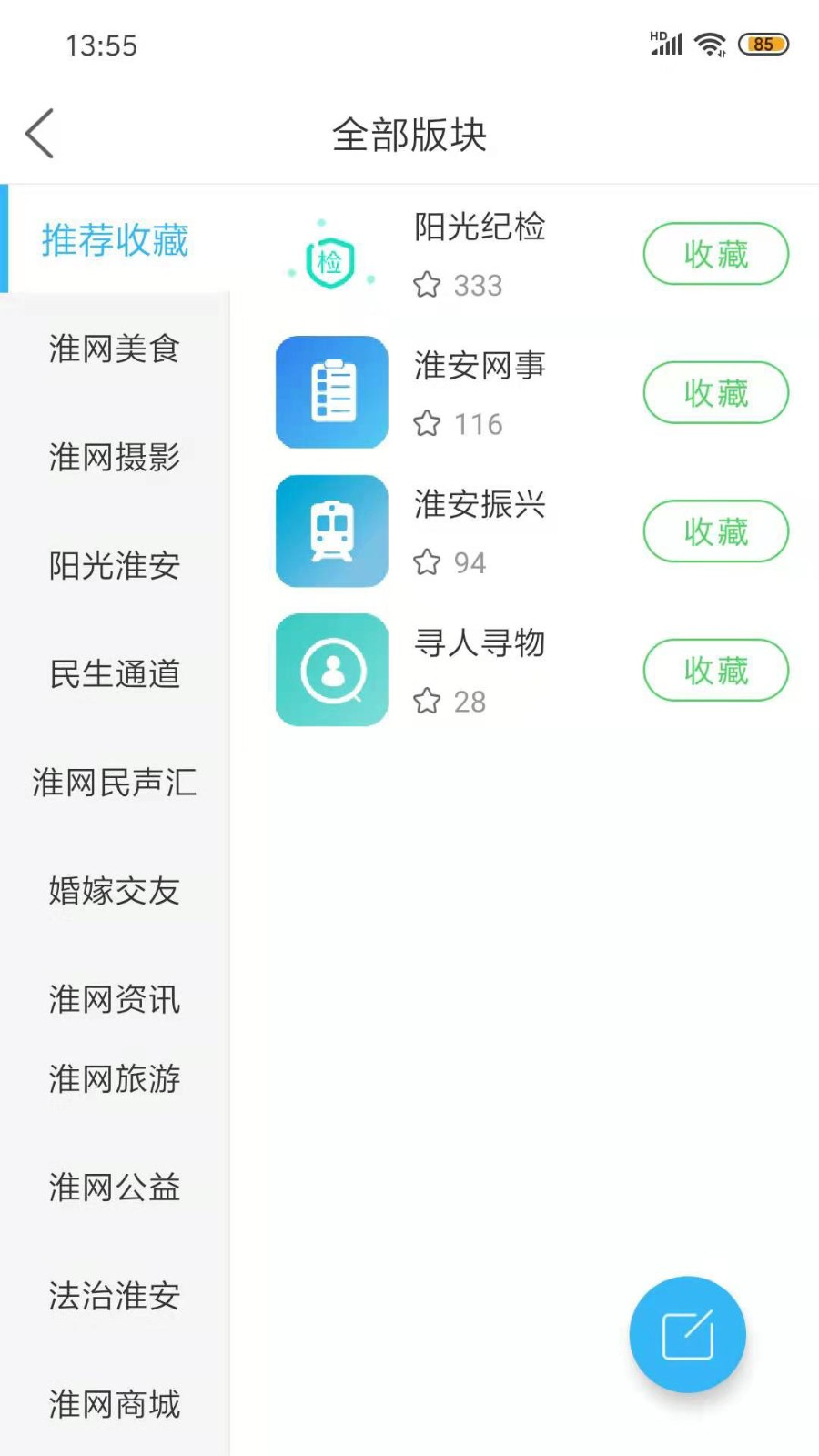Screen dimensions: 819x1456
Task: Select the 淮安振兴 train icon
Action: pos(330,531)
